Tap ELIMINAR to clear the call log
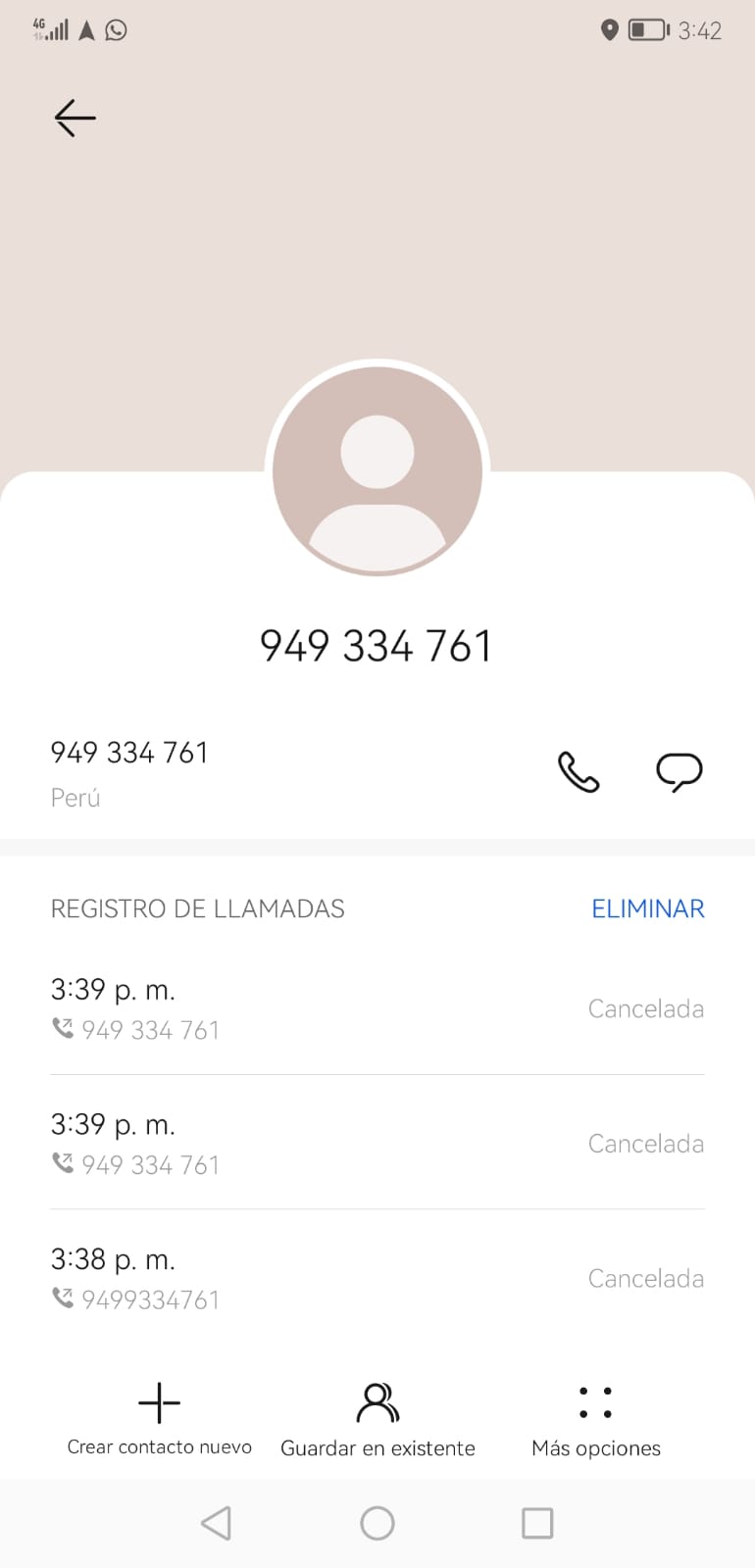Screen dimensions: 755x1568 coord(647,908)
